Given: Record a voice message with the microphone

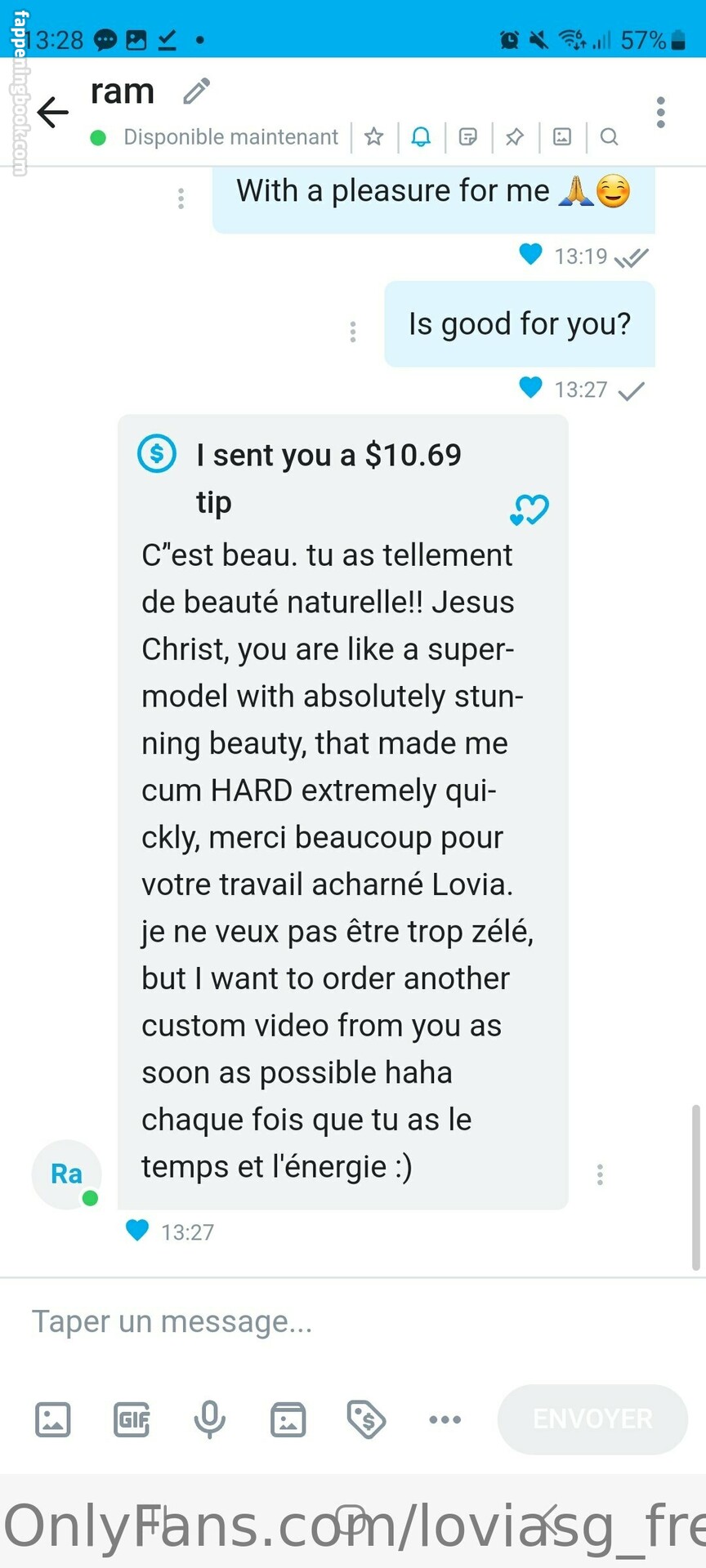Looking at the screenshot, I should 209,1419.
